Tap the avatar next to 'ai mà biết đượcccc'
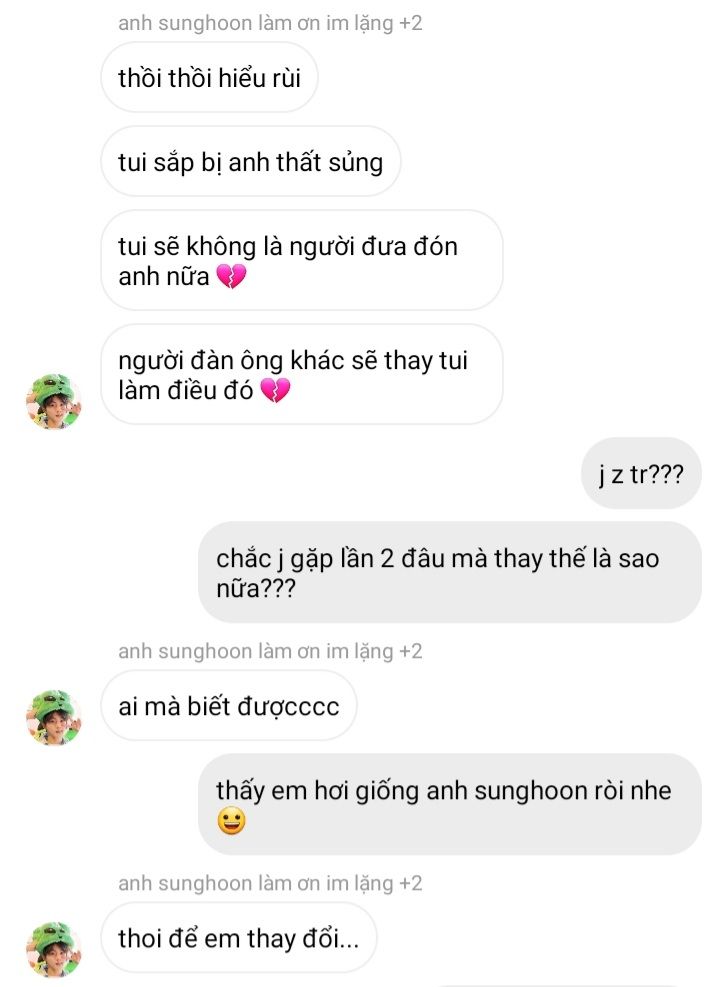This screenshot has height=987, width=720. click(x=53, y=717)
